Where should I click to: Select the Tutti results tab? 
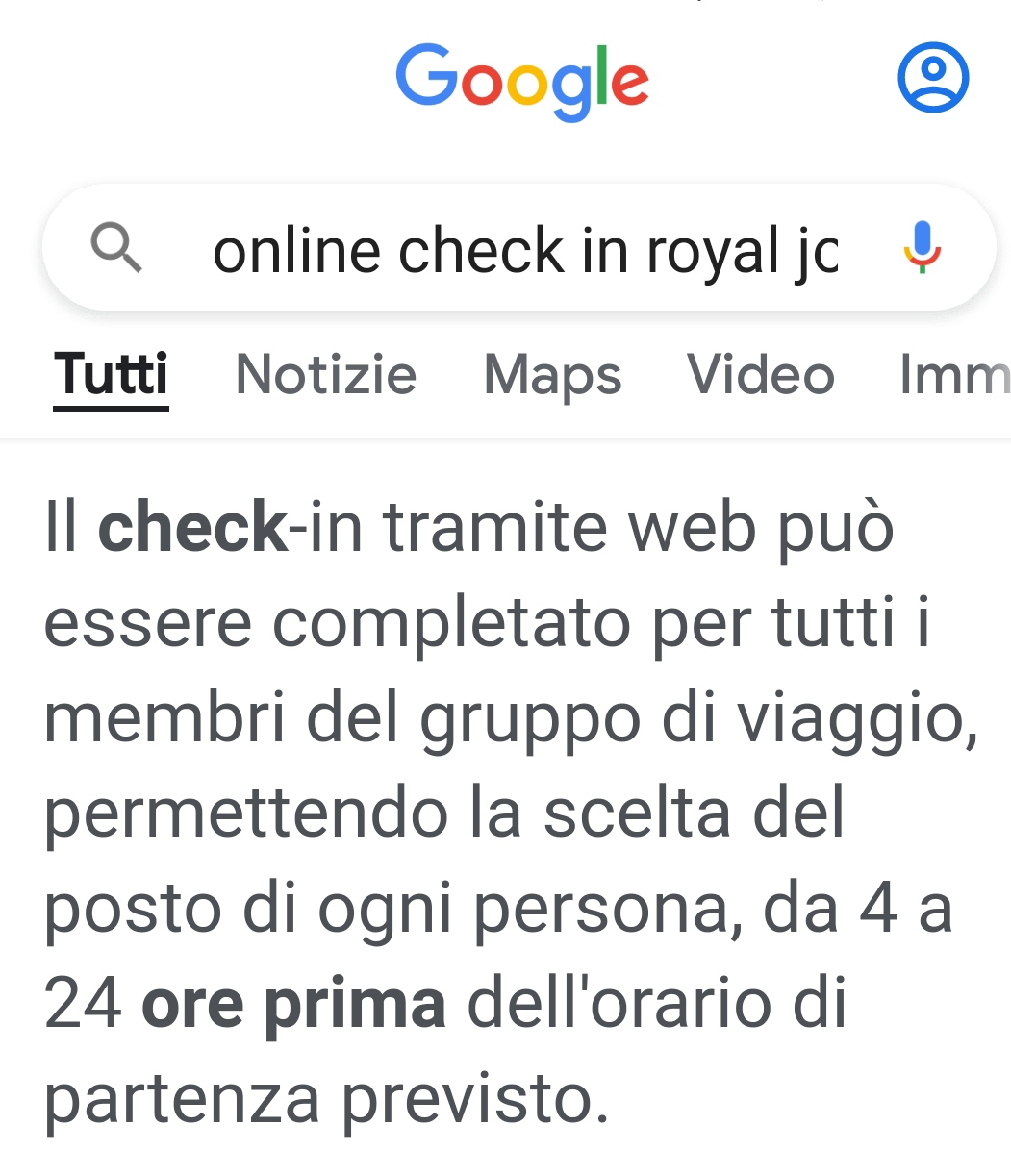click(111, 374)
